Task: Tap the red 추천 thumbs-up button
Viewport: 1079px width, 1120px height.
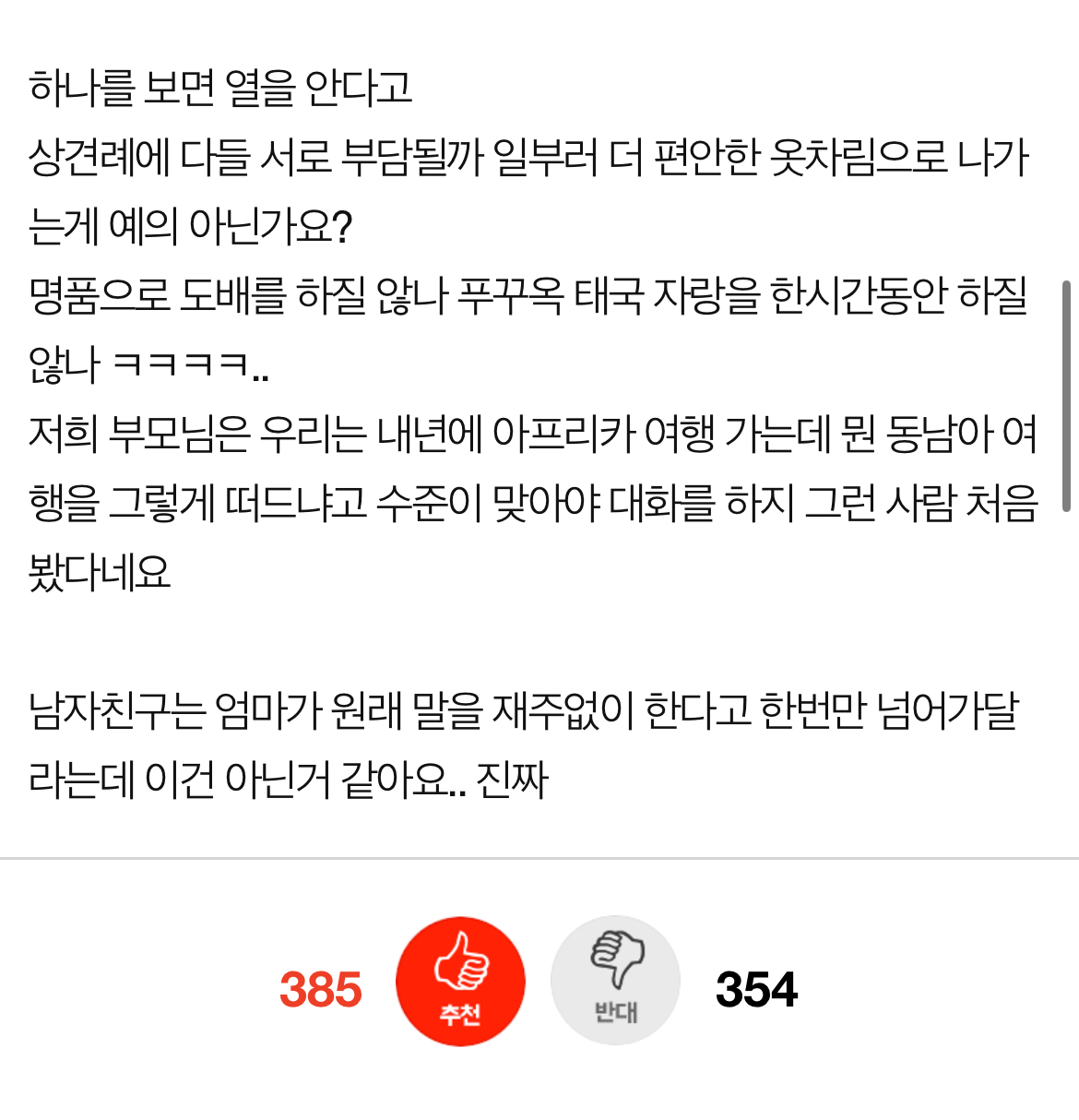Action: (460, 981)
